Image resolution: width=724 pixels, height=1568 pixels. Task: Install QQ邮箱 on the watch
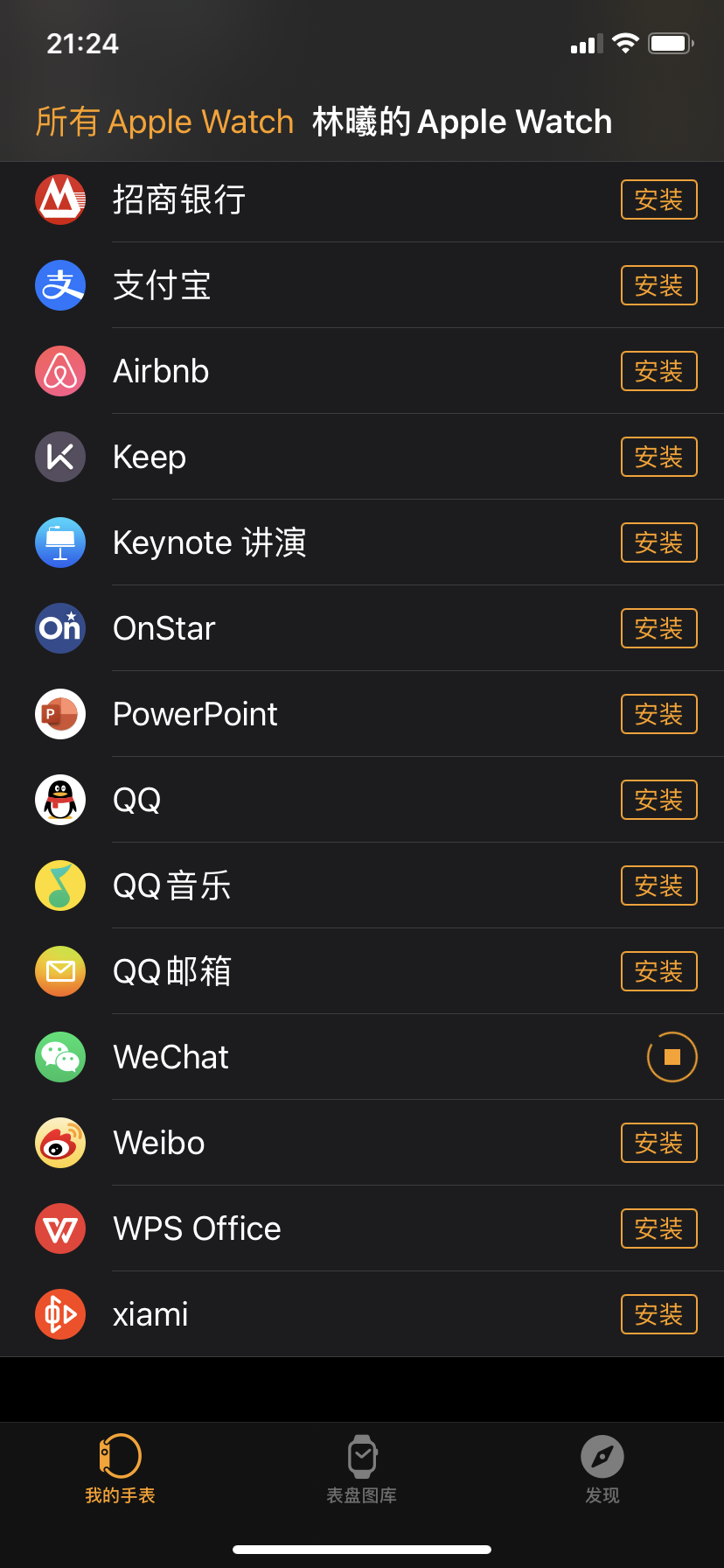pyautogui.click(x=658, y=971)
